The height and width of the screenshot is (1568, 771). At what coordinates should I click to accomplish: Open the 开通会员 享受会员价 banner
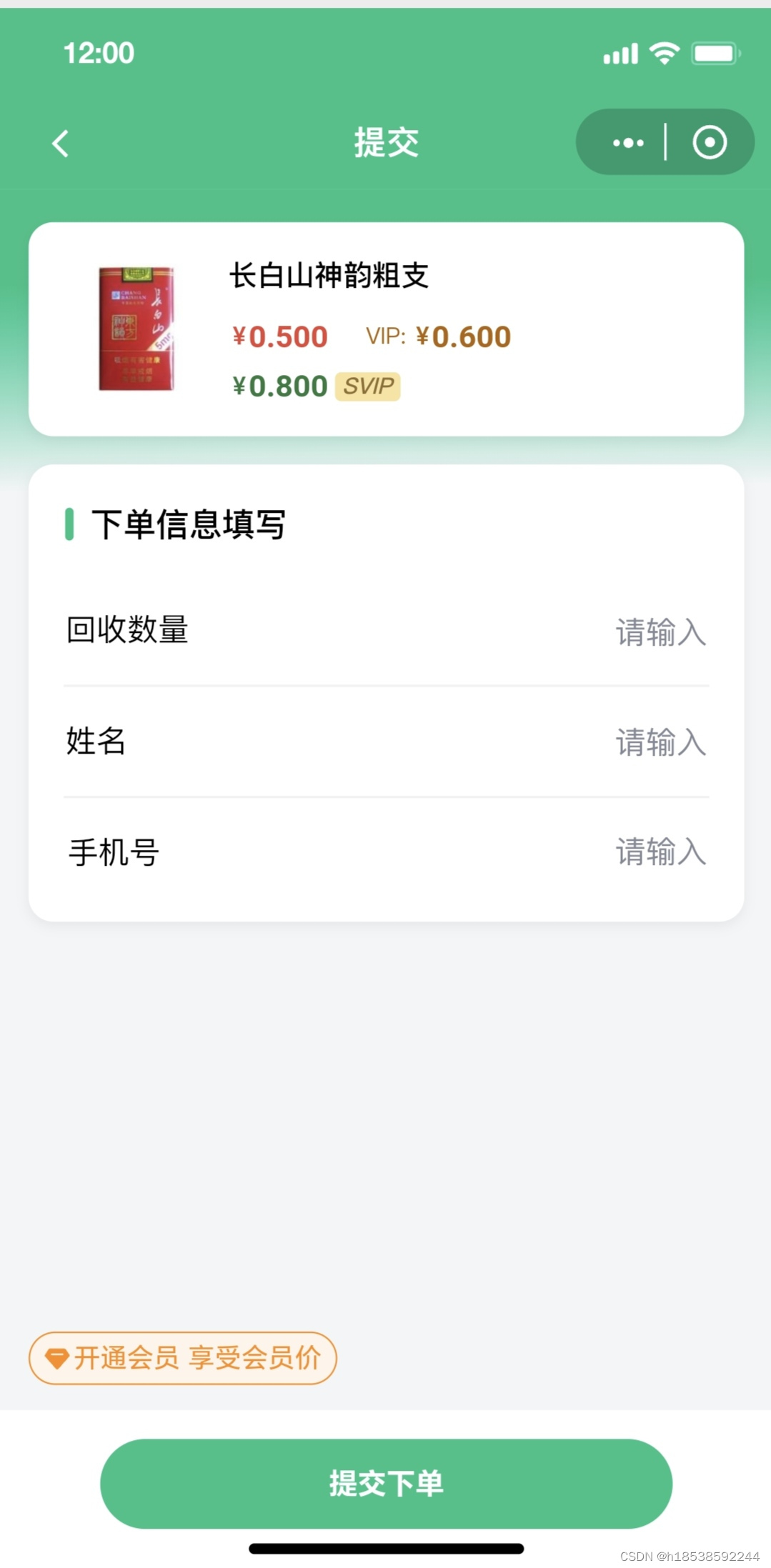183,1358
